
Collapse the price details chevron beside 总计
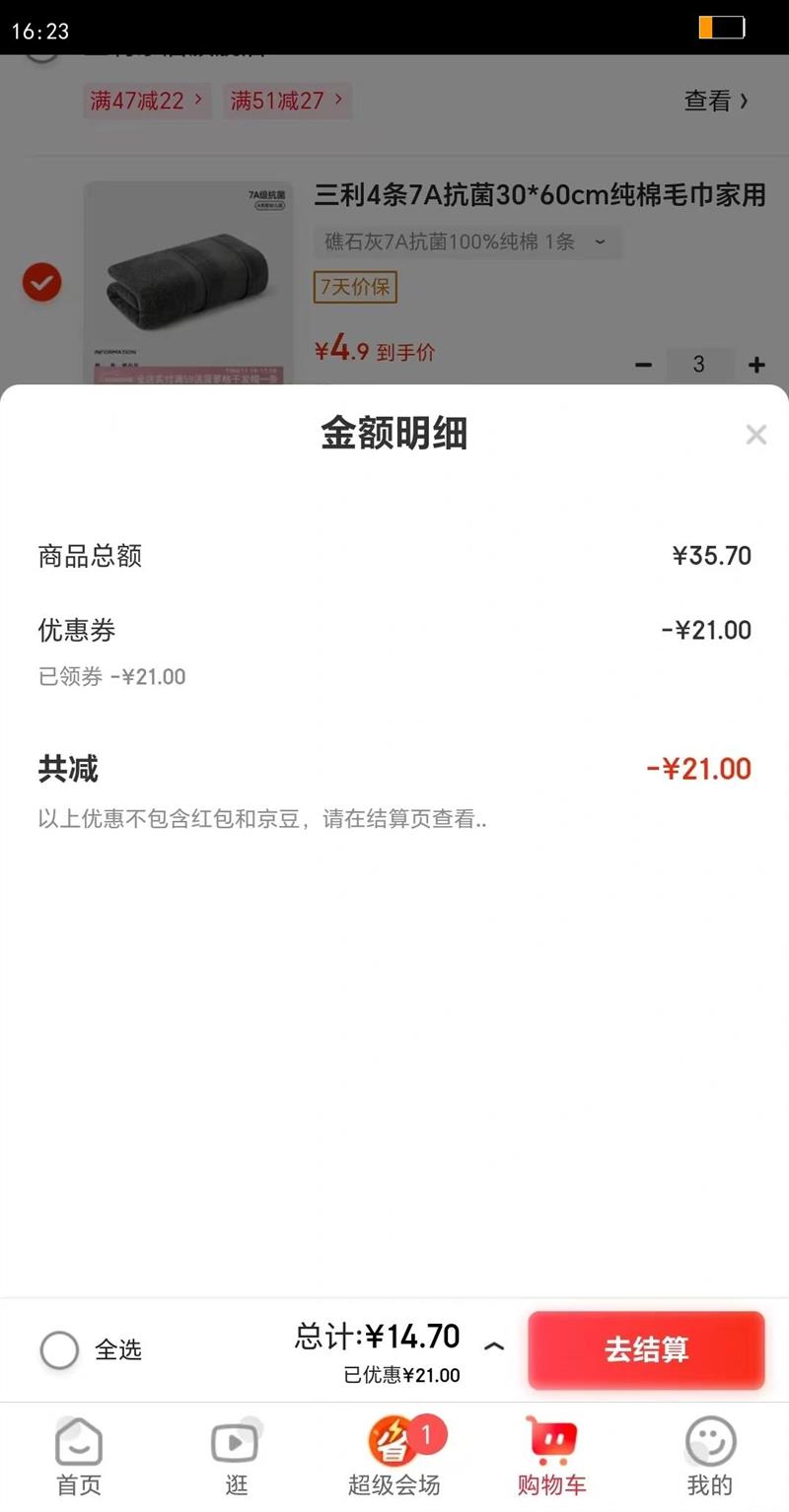495,1346
